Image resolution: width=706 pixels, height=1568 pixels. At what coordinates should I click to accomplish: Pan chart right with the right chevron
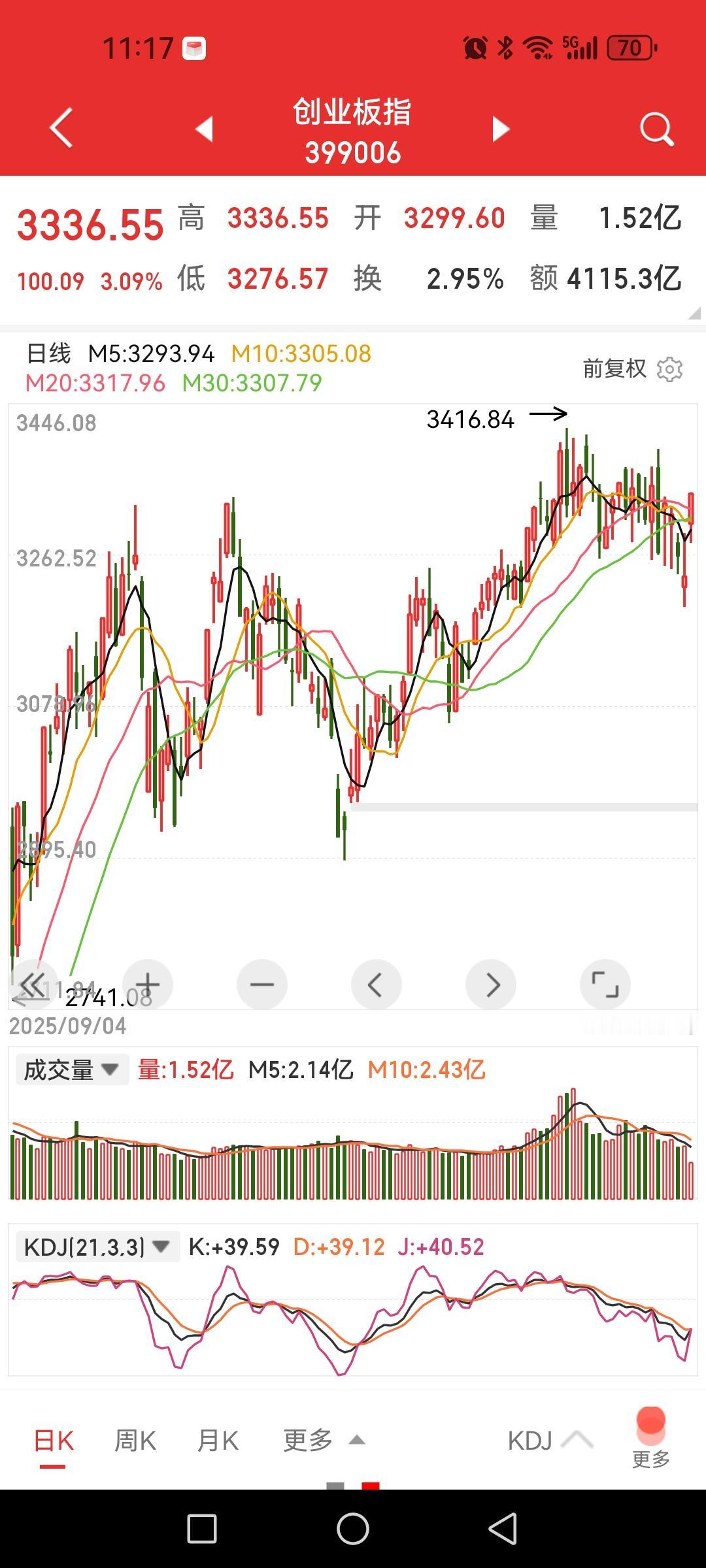coord(491,985)
